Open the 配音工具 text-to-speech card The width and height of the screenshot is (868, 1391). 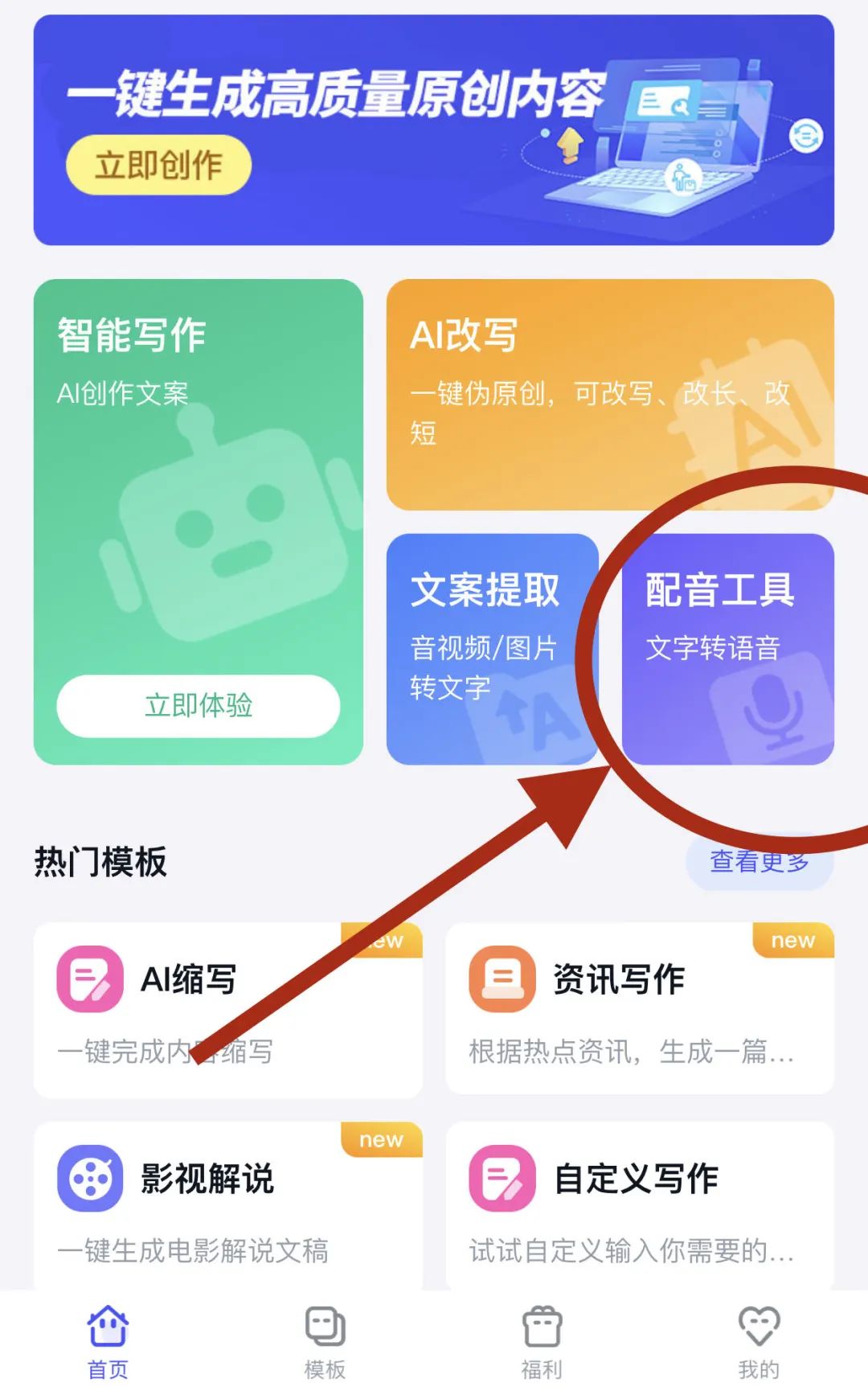click(727, 648)
